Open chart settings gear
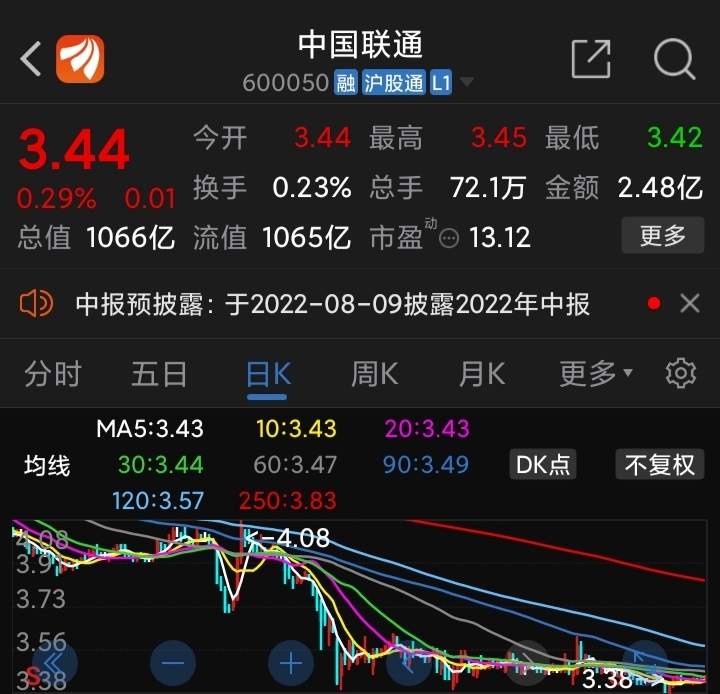Screen dimensions: 720x694 680,374
